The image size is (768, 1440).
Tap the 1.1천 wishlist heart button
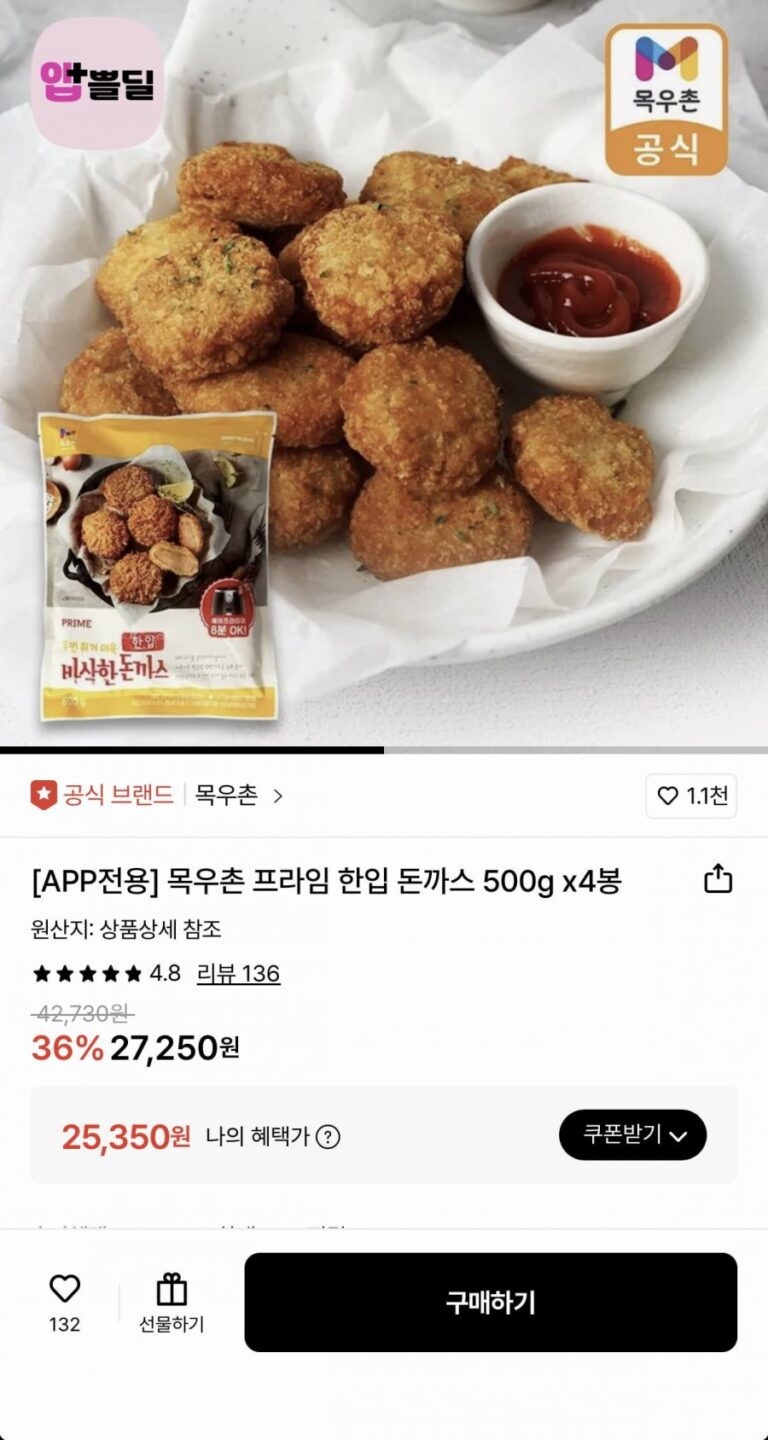coord(692,796)
